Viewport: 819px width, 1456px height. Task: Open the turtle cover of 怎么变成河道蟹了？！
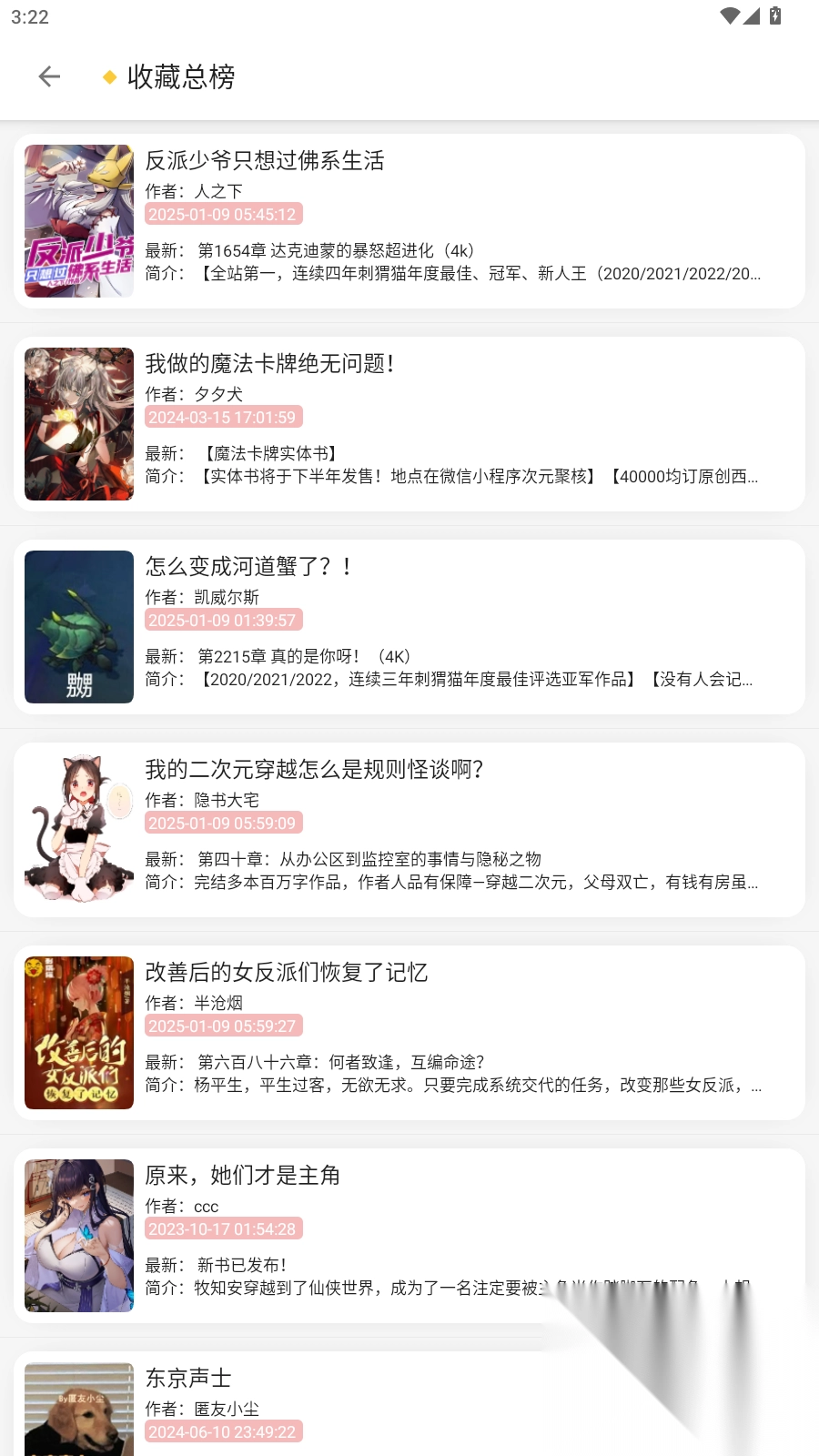[x=78, y=627]
